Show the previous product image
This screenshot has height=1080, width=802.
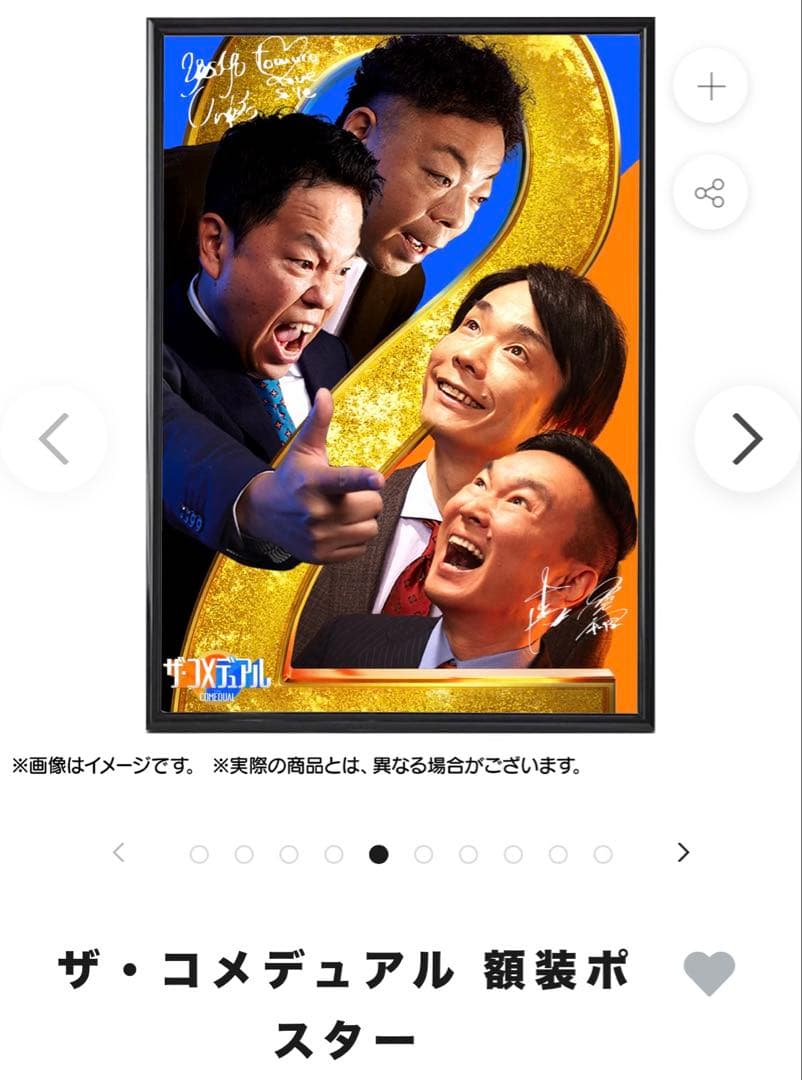[54, 439]
